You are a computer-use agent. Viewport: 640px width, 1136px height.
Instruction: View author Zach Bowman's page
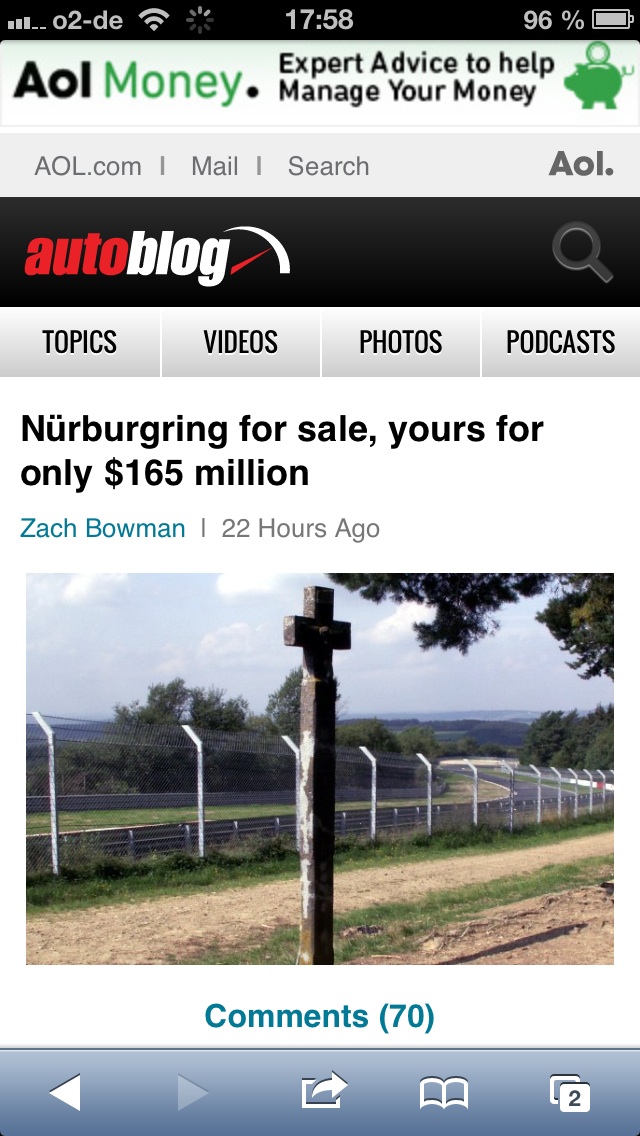click(x=103, y=528)
